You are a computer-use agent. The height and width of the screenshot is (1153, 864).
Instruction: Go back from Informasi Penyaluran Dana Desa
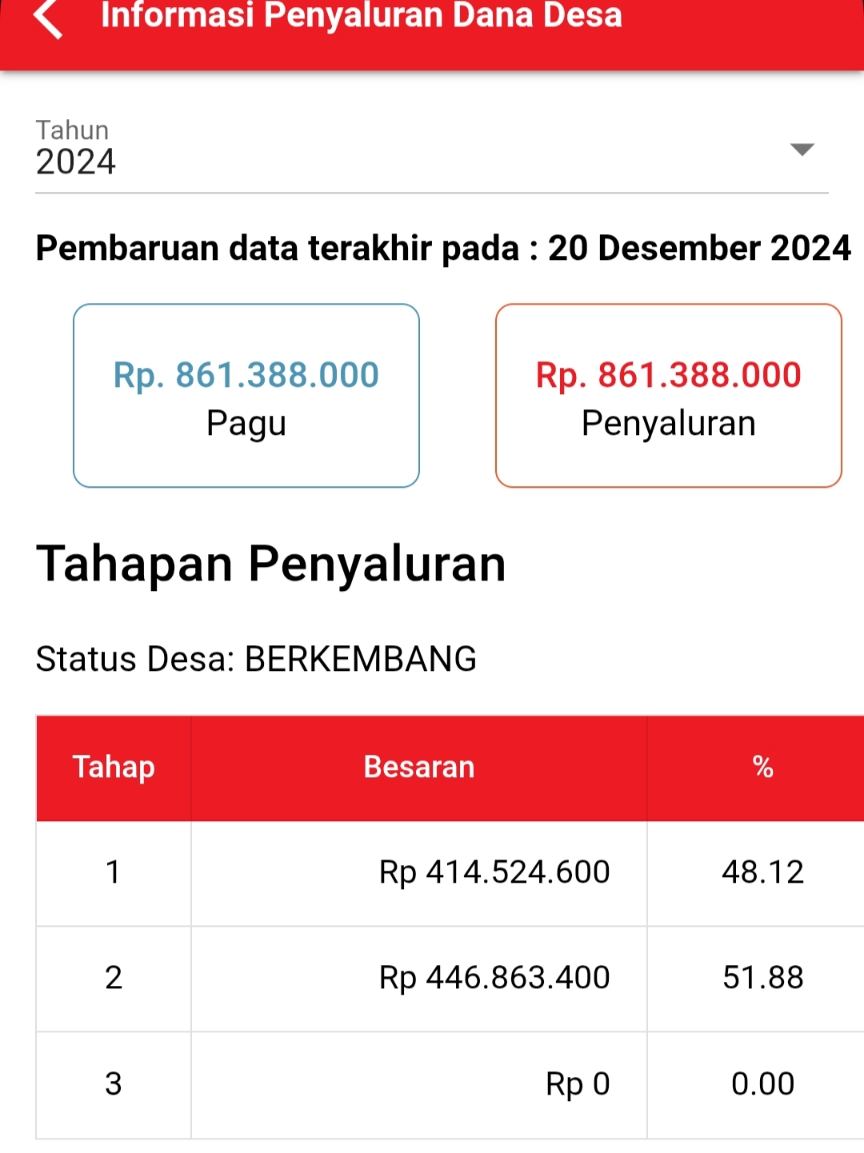pyautogui.click(x=48, y=19)
